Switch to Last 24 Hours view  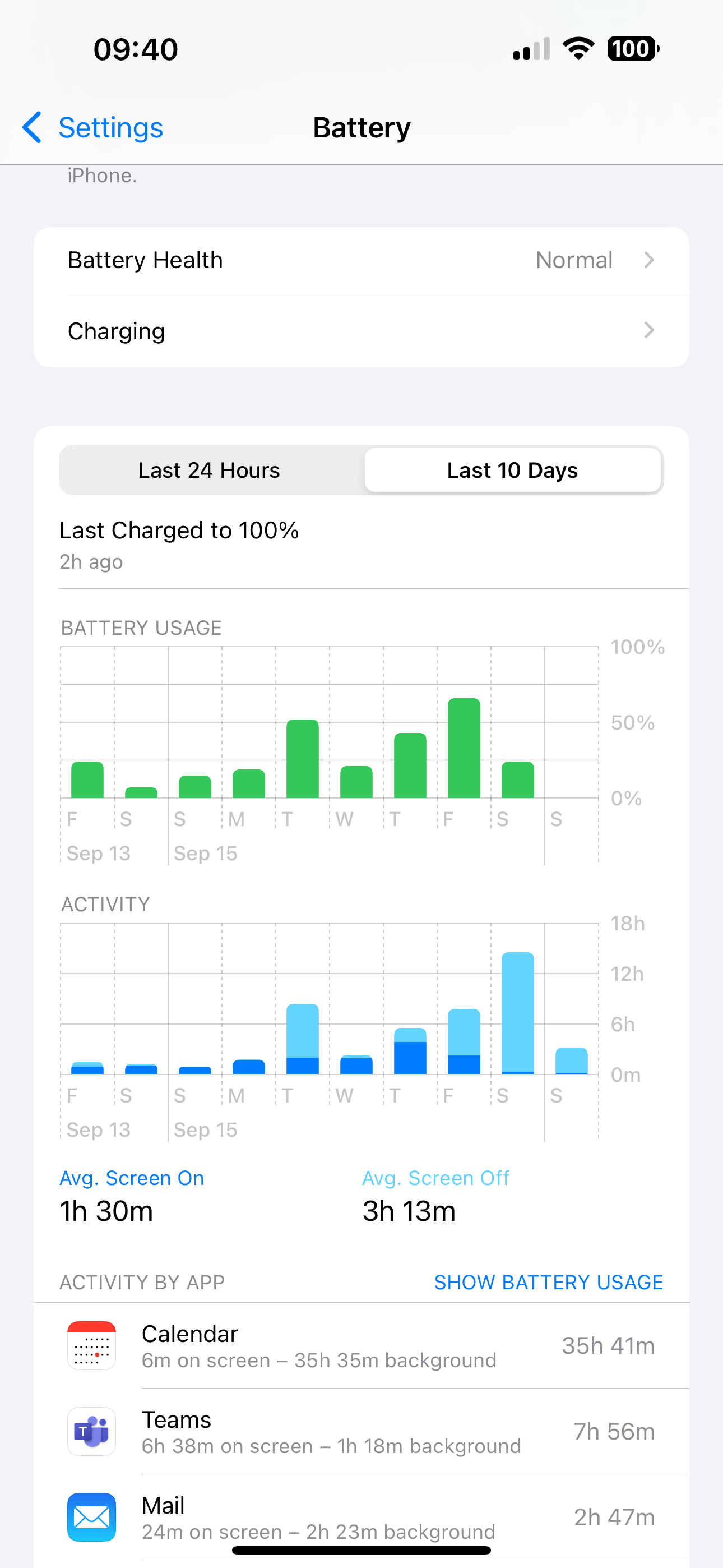click(x=210, y=471)
